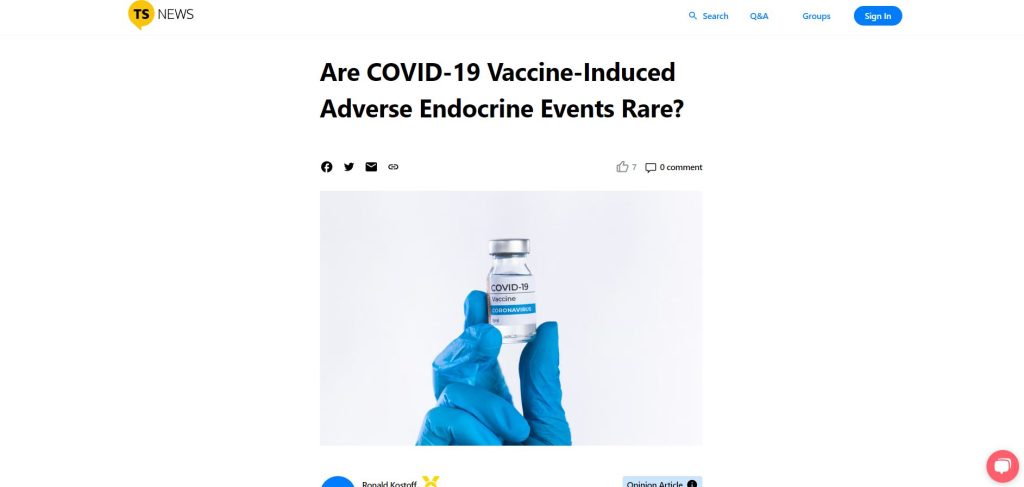Go to TS News home logo
The height and width of the screenshot is (487, 1024).
(x=161, y=14)
